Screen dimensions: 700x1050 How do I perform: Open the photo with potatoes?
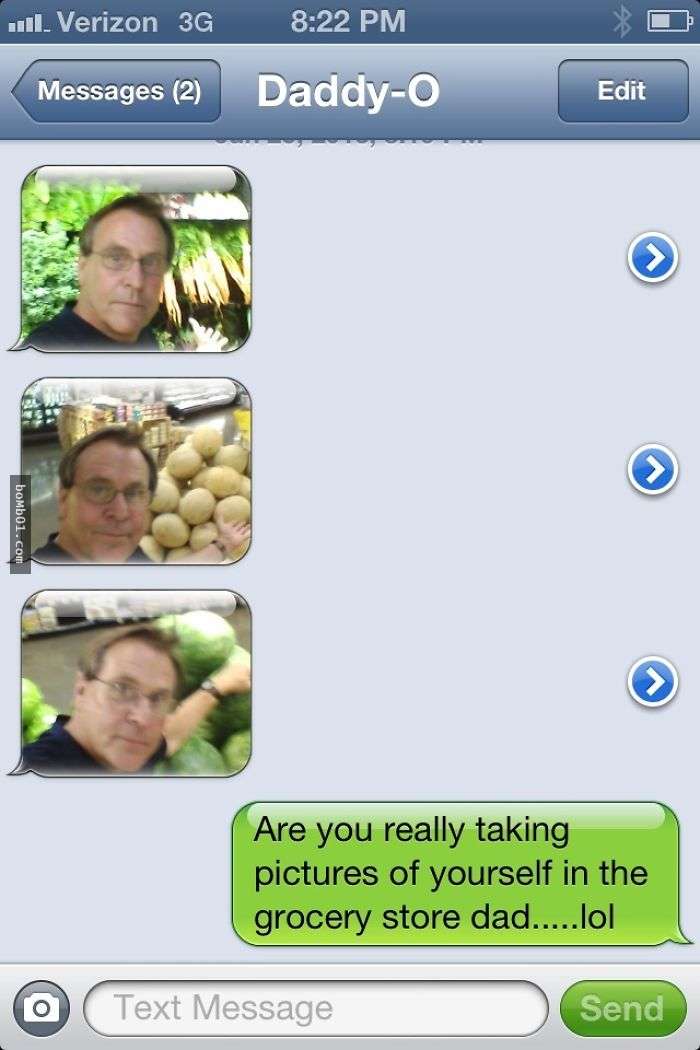coord(135,471)
